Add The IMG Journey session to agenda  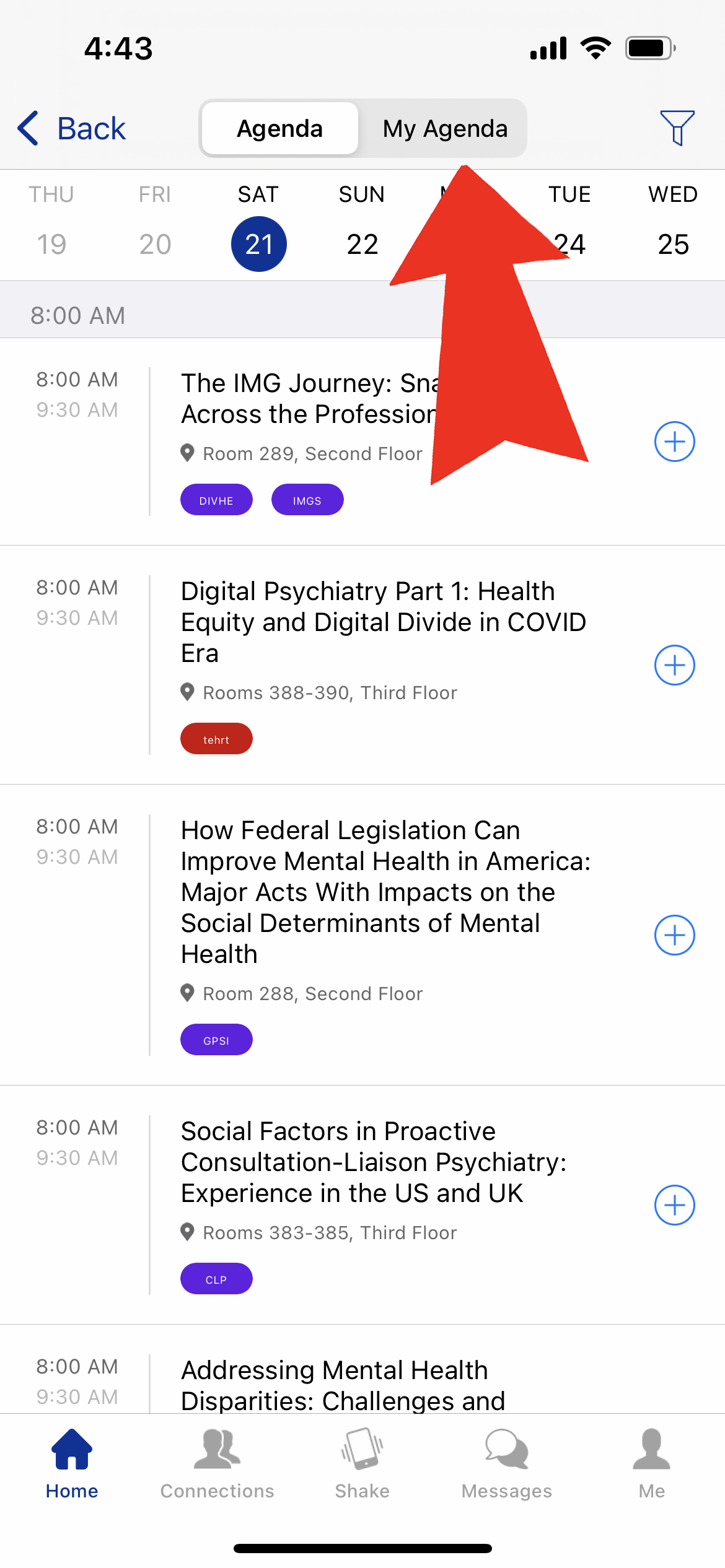[674, 442]
